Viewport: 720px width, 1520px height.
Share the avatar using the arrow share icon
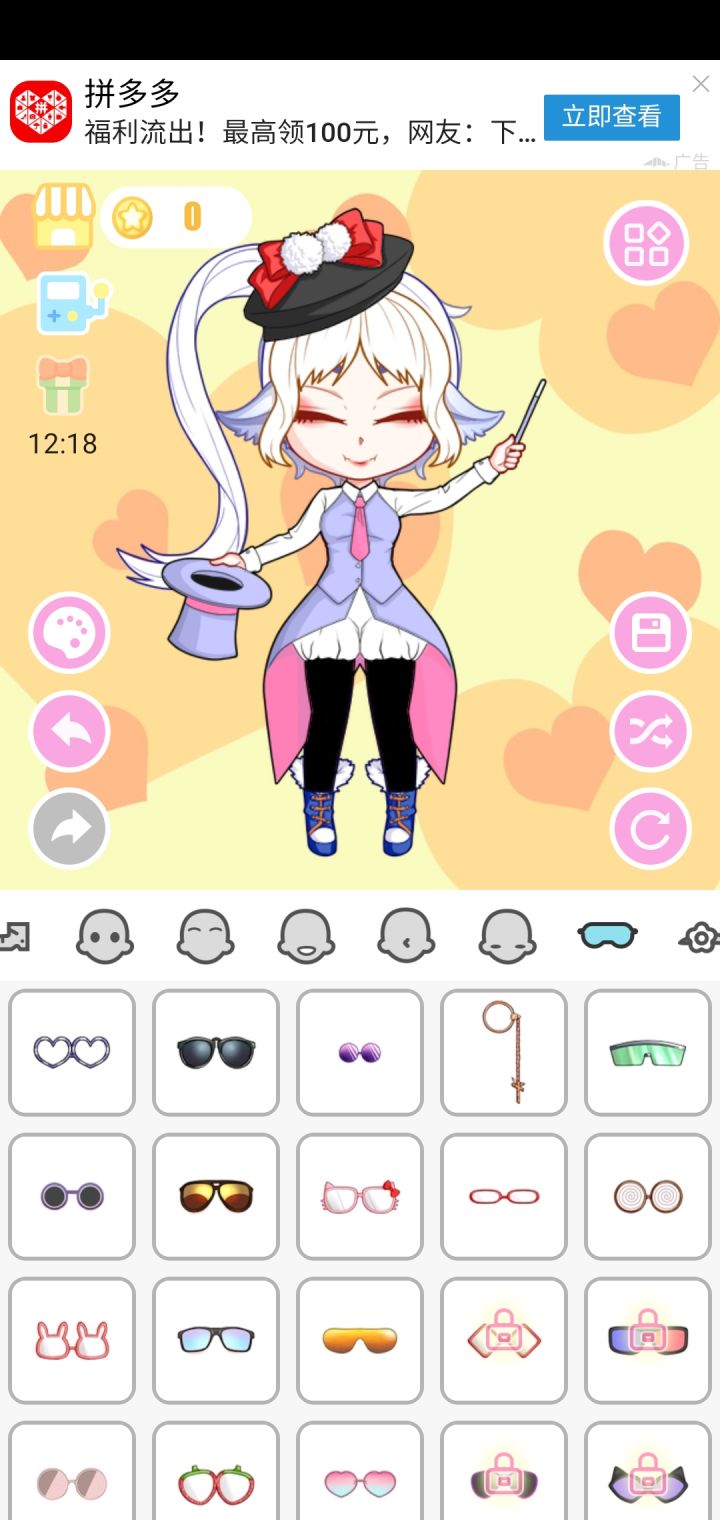click(x=68, y=829)
